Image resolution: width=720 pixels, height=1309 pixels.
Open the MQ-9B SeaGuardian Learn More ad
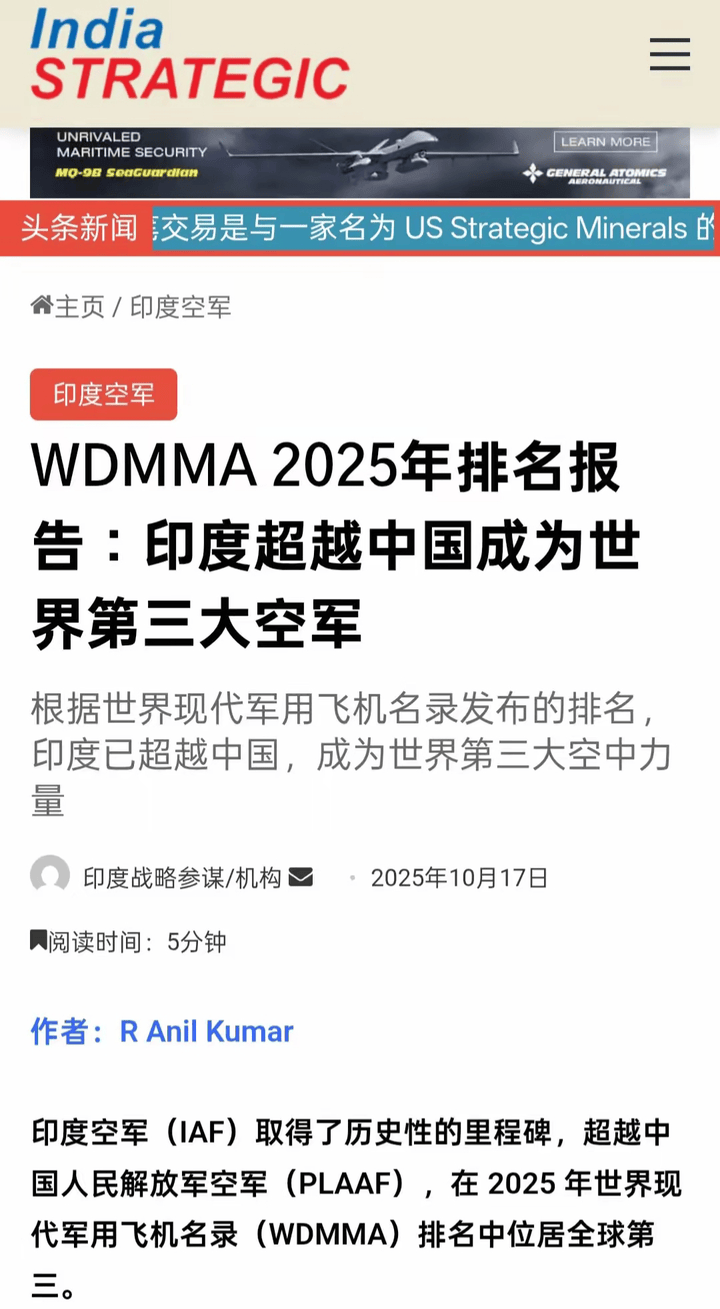(x=605, y=142)
